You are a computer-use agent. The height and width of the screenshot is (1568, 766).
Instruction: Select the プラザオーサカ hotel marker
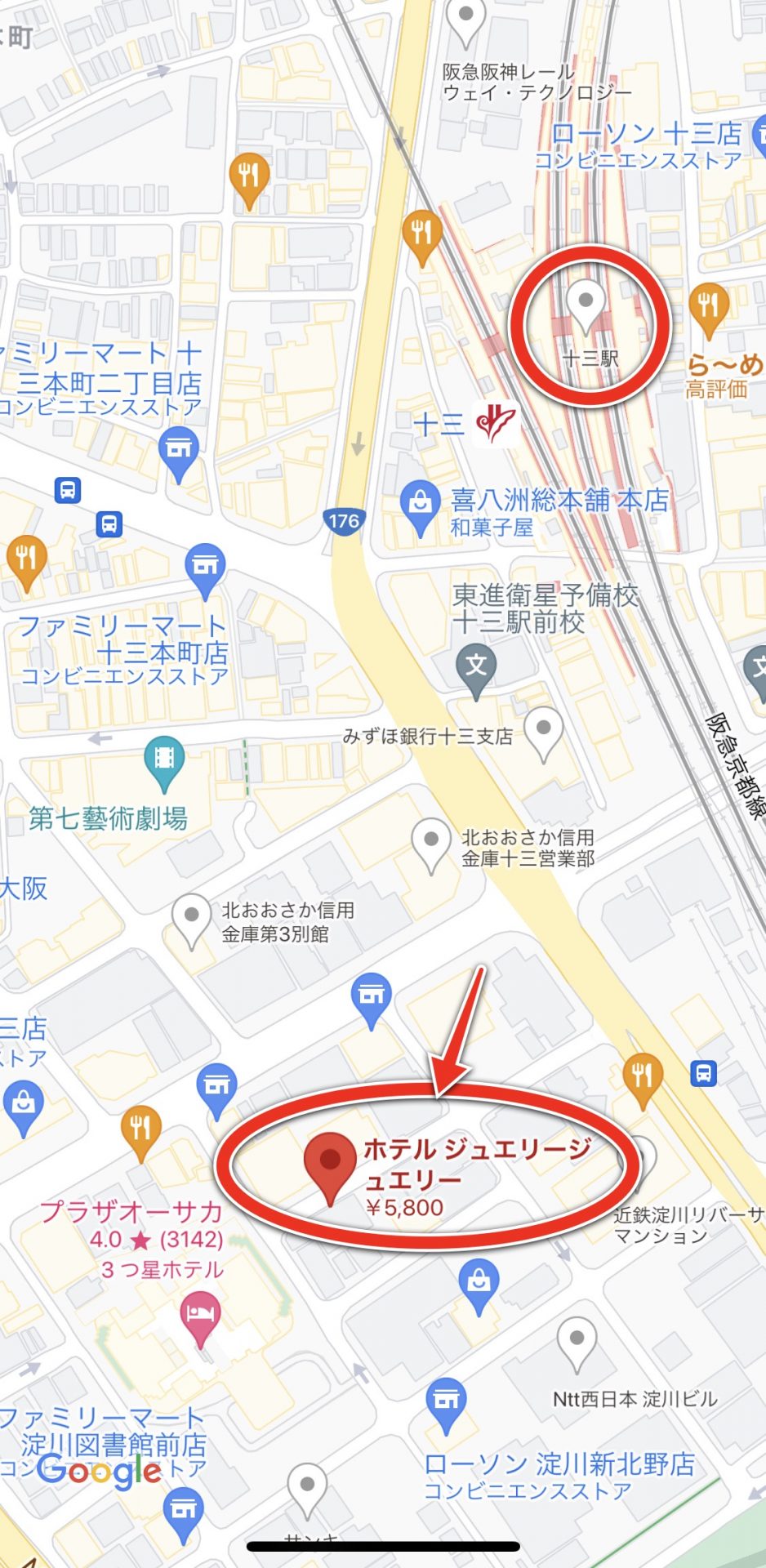[201, 1315]
